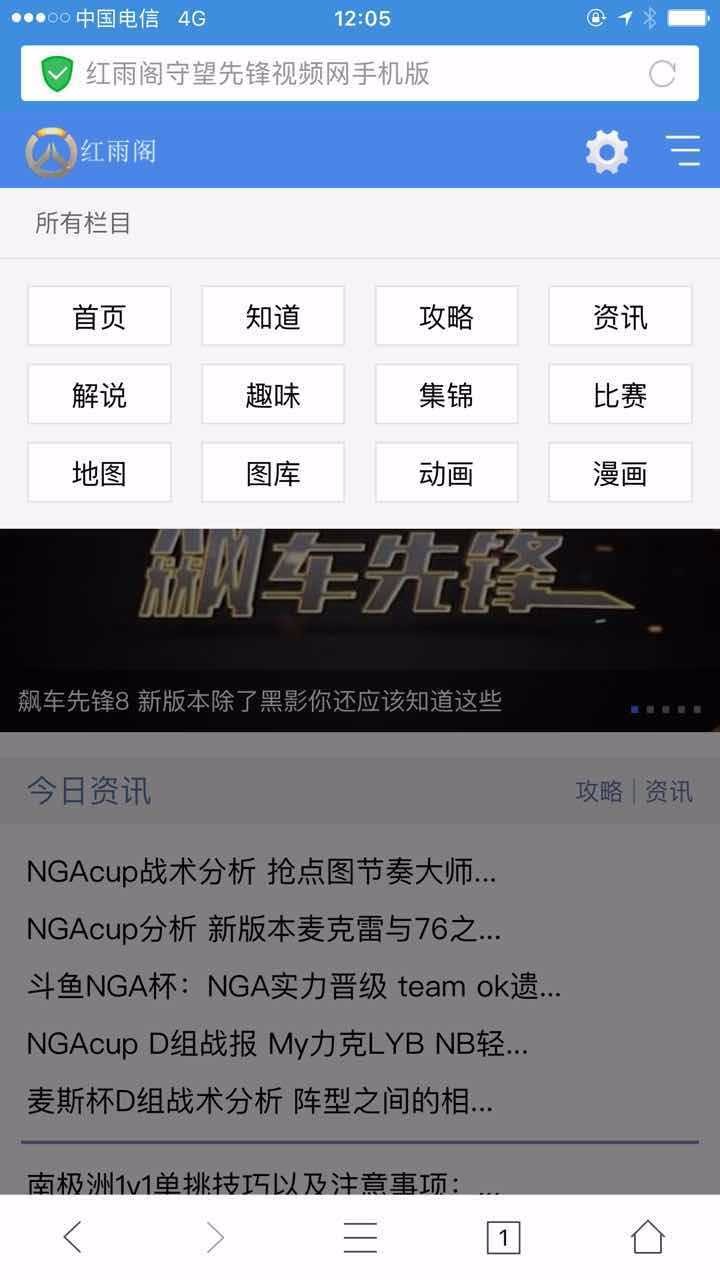Open the 攻略 link in the 今日资讯 header
Viewport: 720px width, 1280px height.
click(x=598, y=792)
